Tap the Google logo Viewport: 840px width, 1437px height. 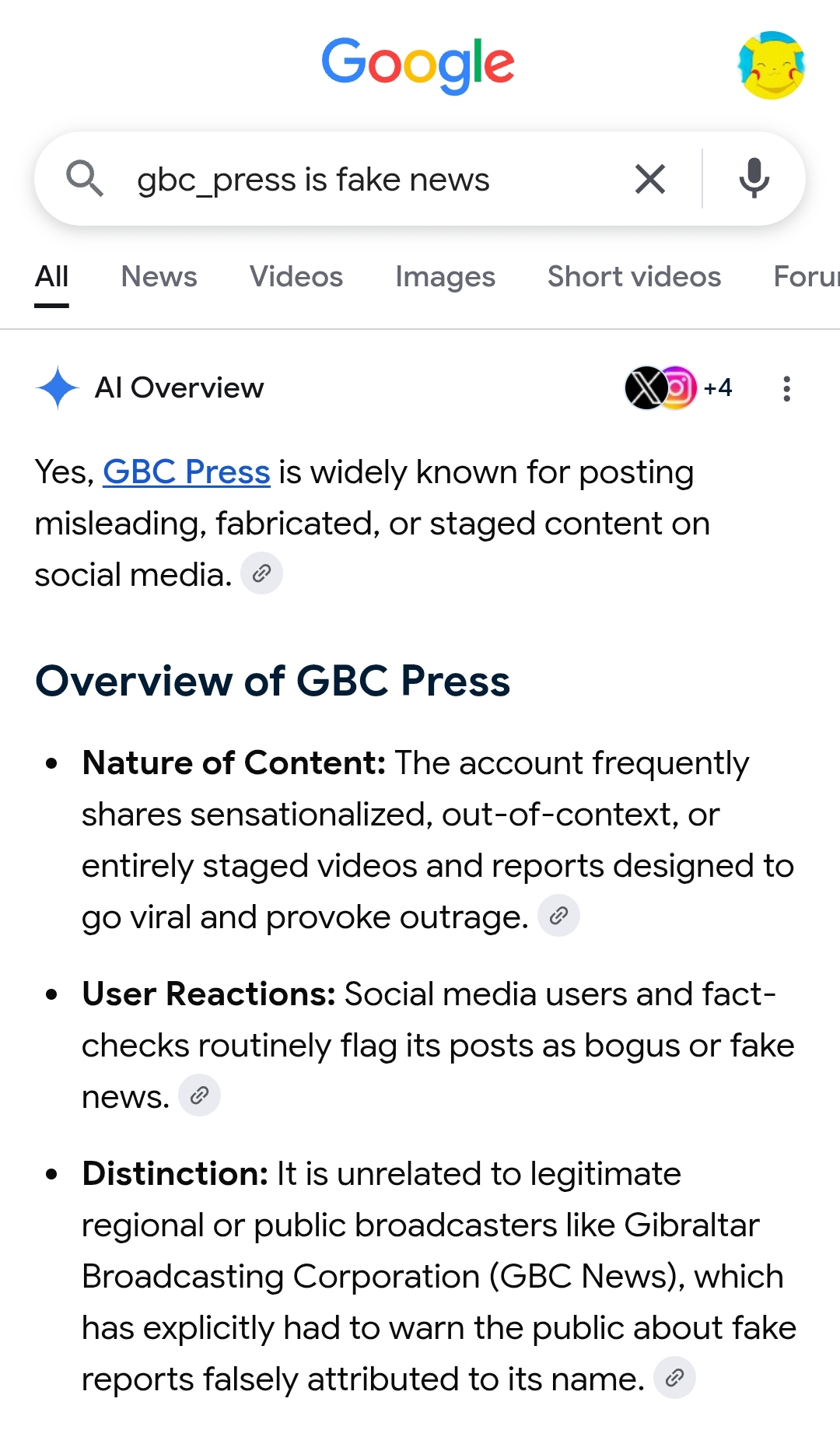click(x=418, y=65)
